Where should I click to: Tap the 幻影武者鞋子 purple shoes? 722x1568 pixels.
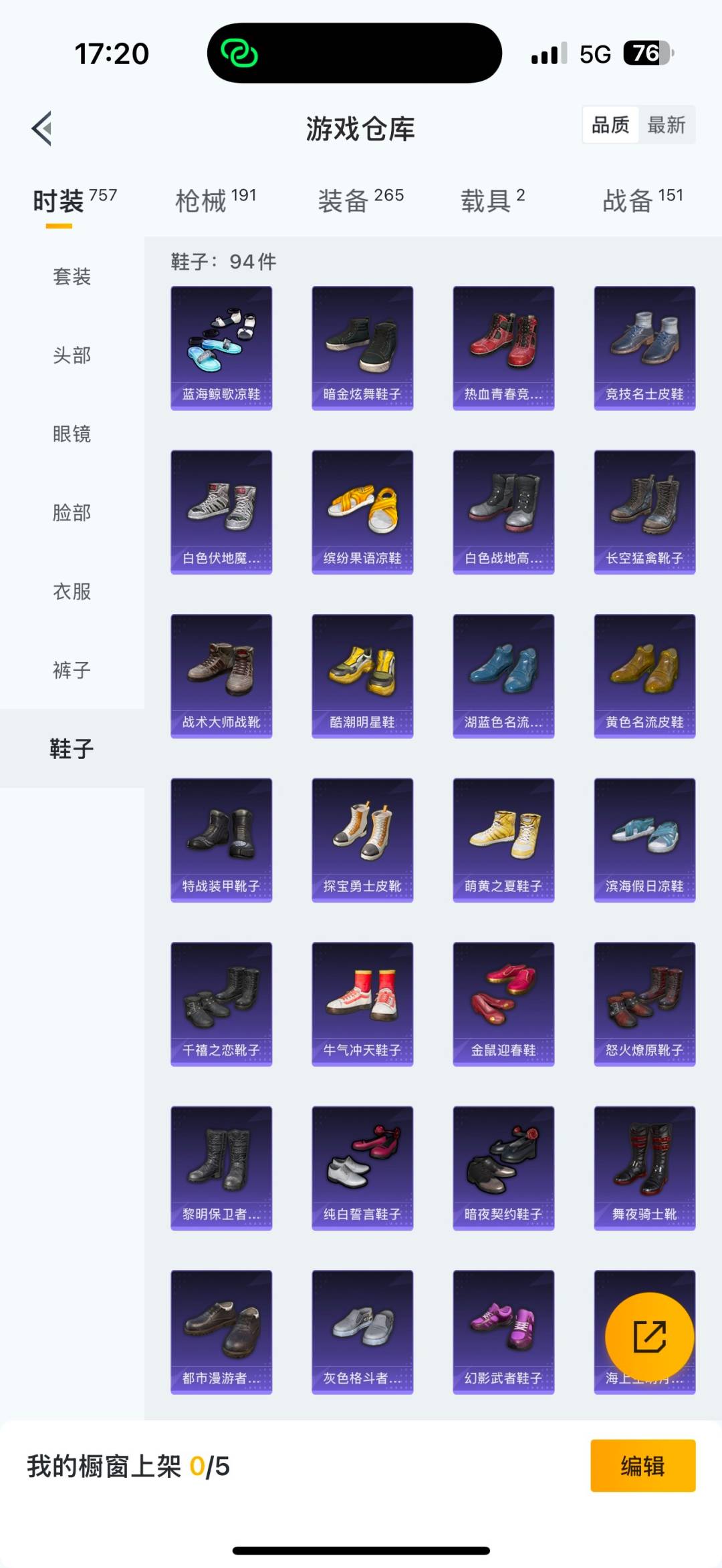[503, 1333]
